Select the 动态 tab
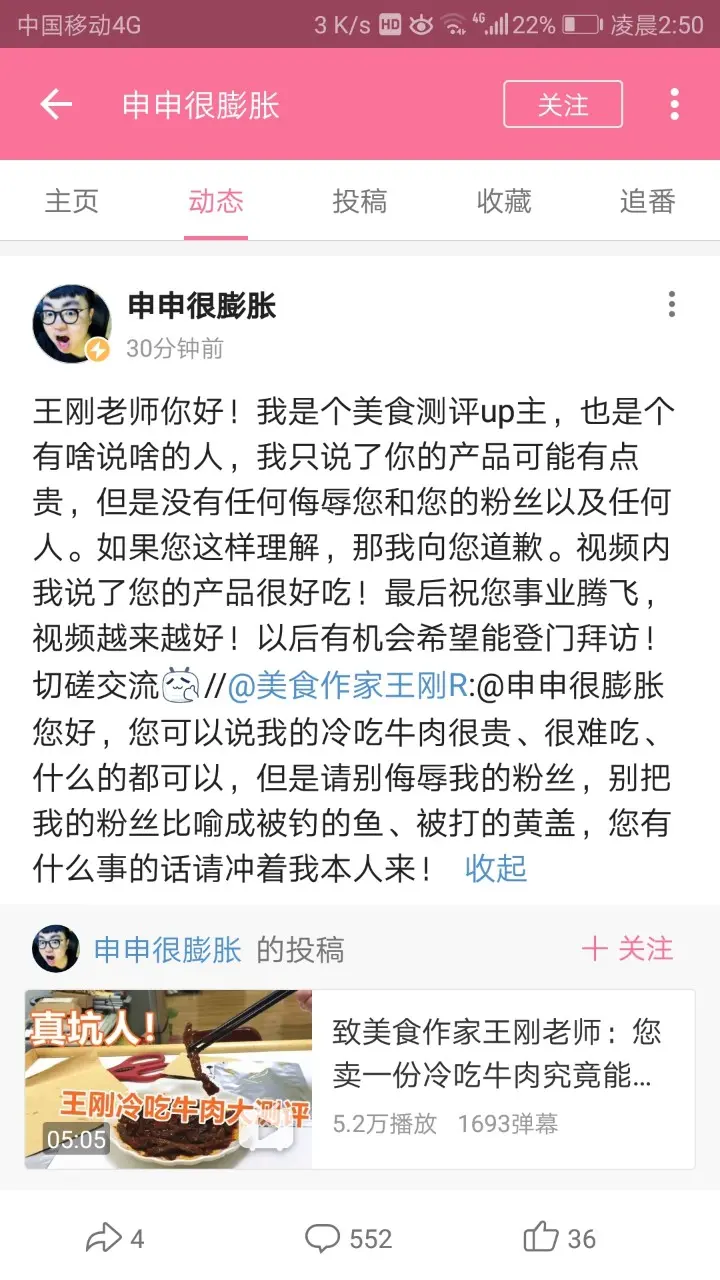720x1280 pixels. pyautogui.click(x=216, y=202)
